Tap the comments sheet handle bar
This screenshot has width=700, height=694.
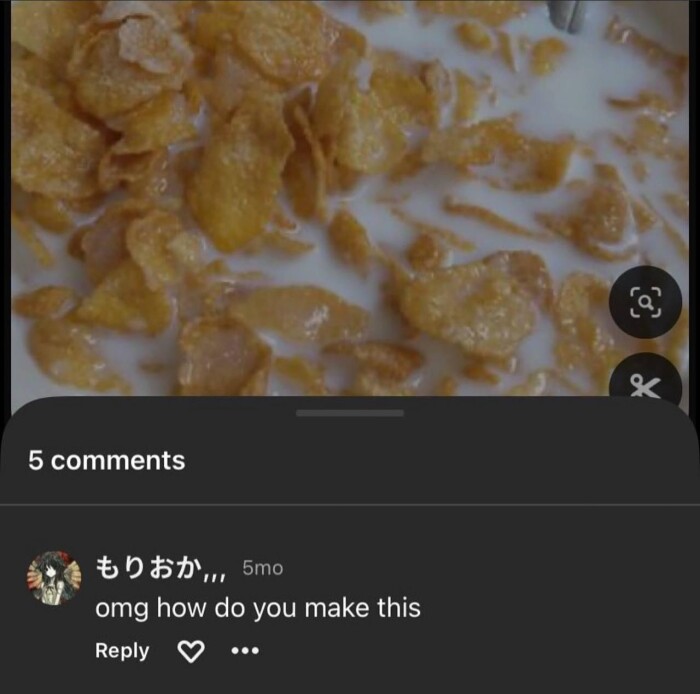pyautogui.click(x=350, y=412)
